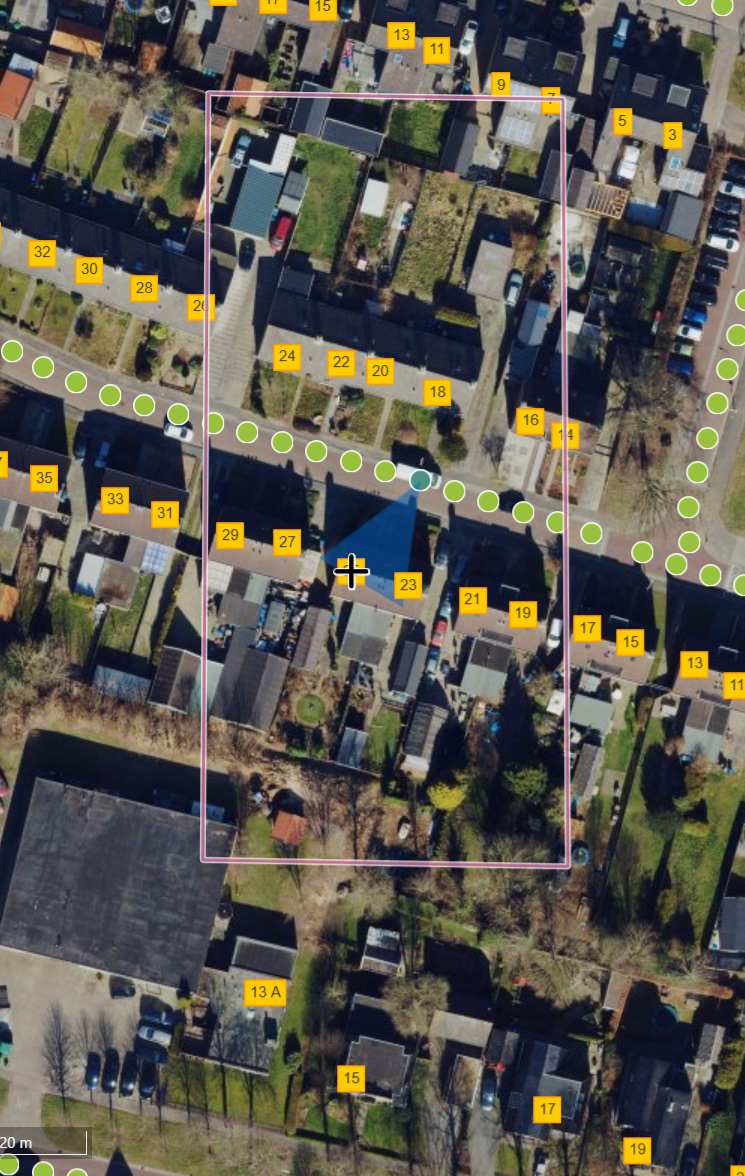Select house number 30 marker
This screenshot has width=745, height=1176.
click(90, 269)
